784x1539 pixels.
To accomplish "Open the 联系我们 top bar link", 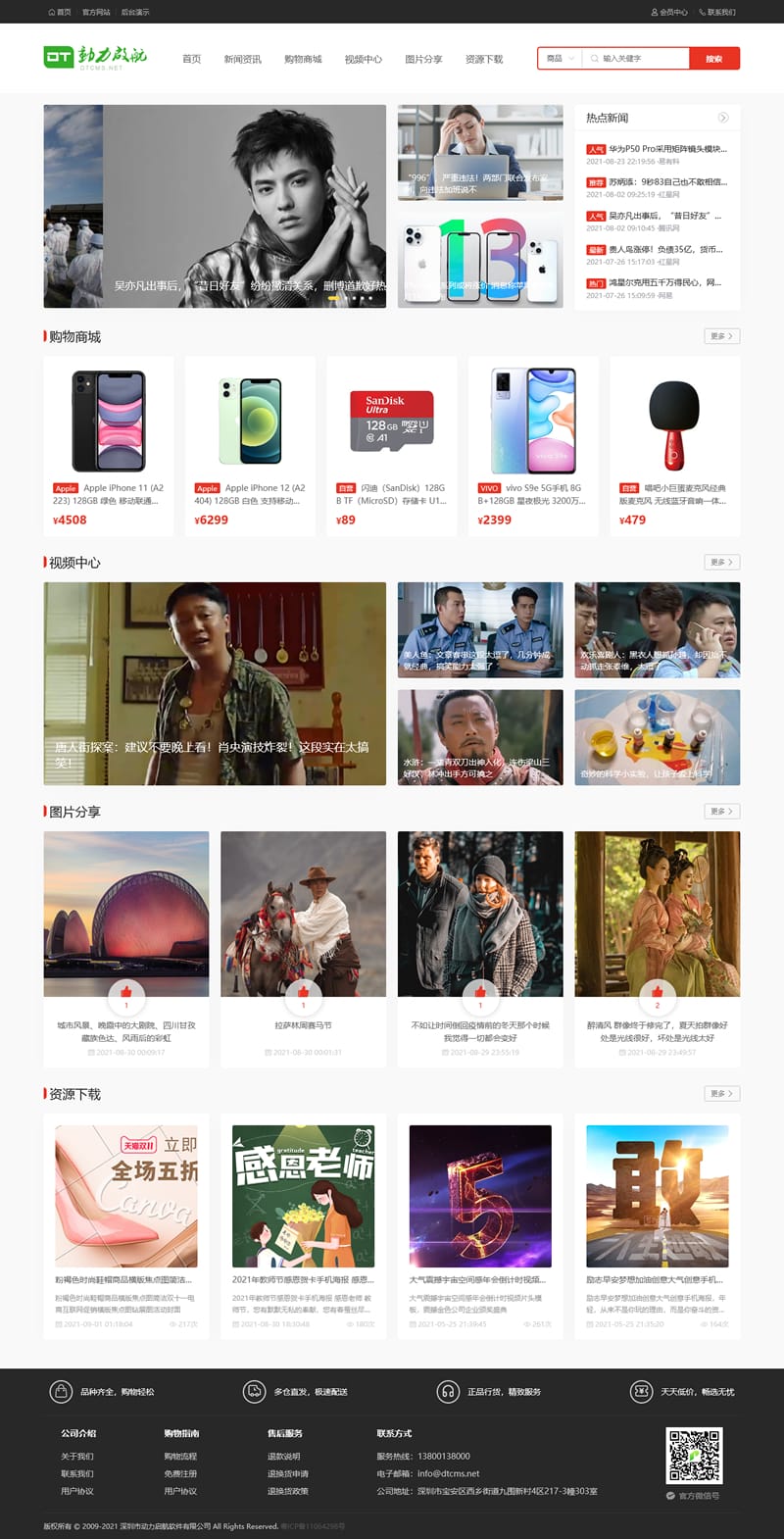I will point(718,12).
